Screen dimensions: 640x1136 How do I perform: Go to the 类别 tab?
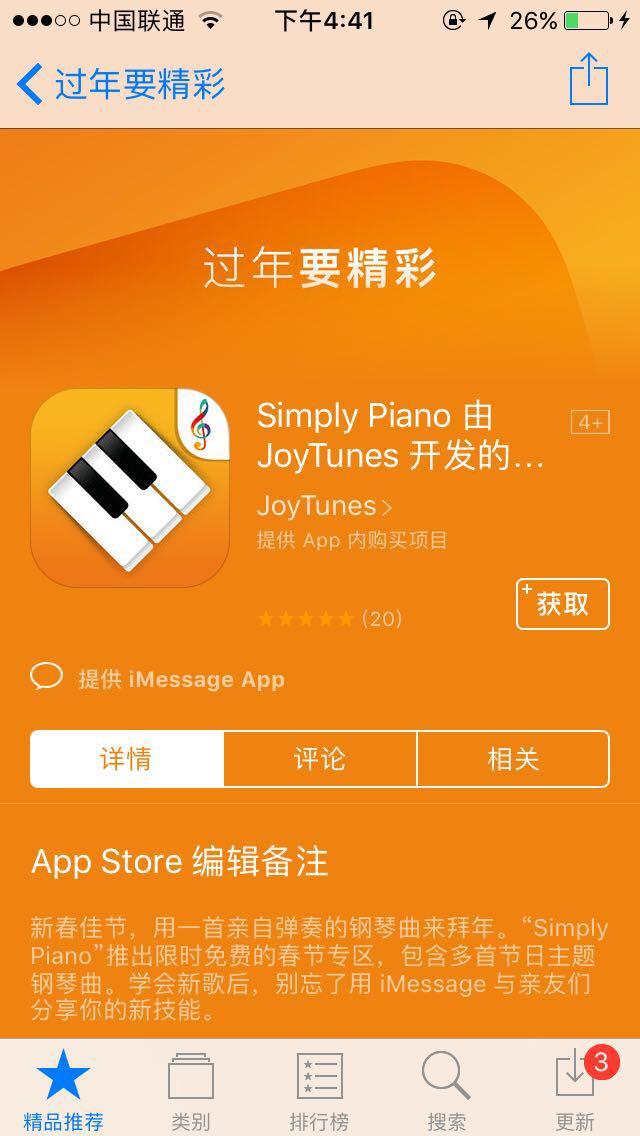[191, 1090]
